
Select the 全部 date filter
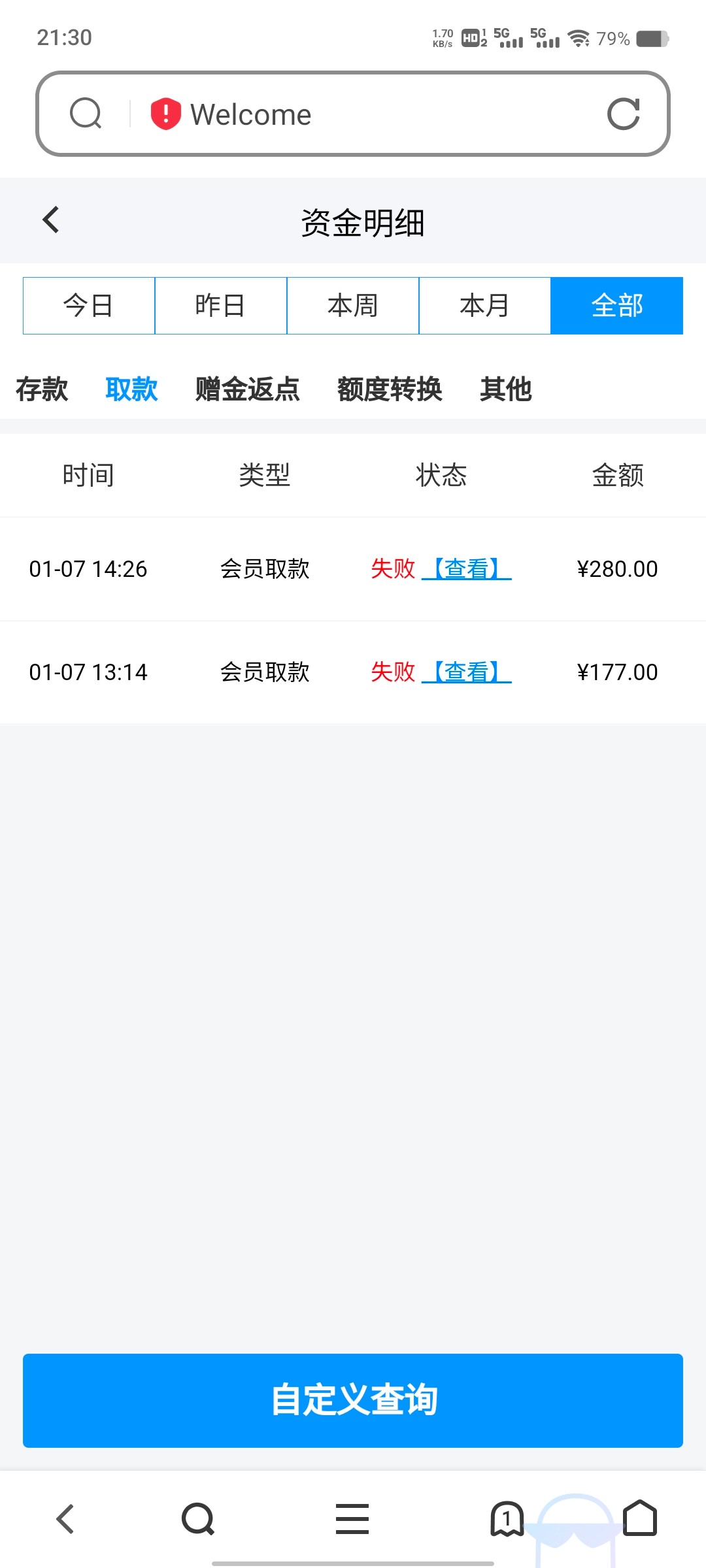coord(617,306)
